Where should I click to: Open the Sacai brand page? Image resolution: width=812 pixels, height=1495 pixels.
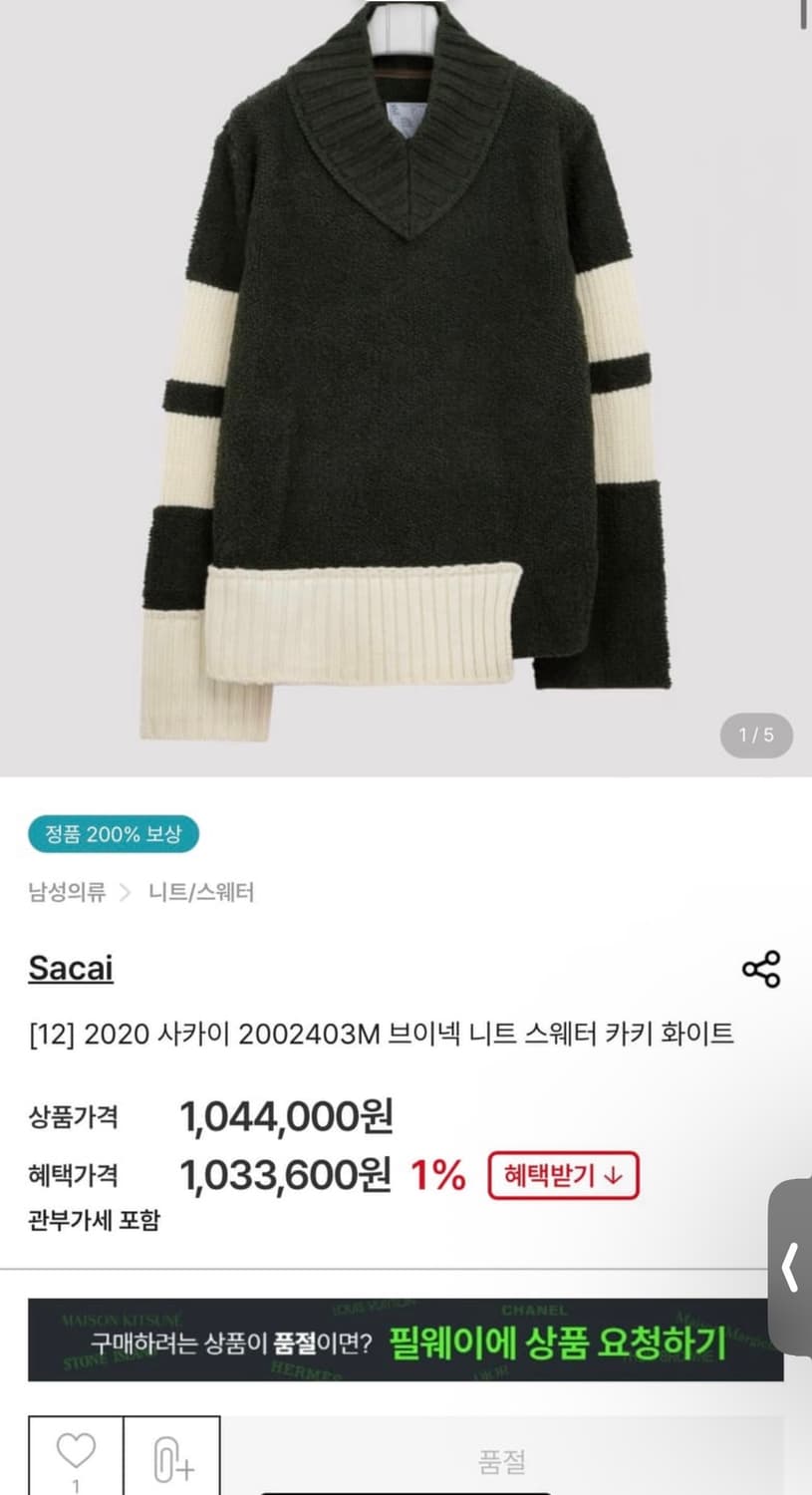click(x=70, y=968)
